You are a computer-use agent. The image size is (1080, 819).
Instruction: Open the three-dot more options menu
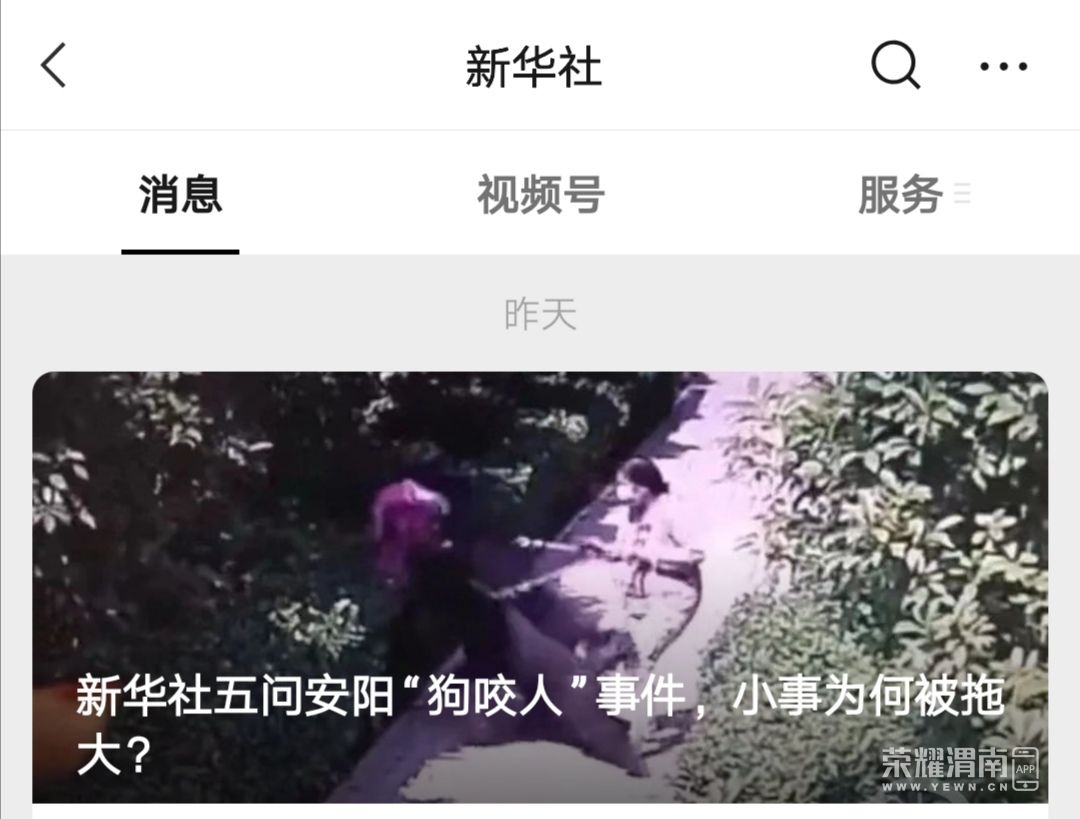coord(1003,67)
